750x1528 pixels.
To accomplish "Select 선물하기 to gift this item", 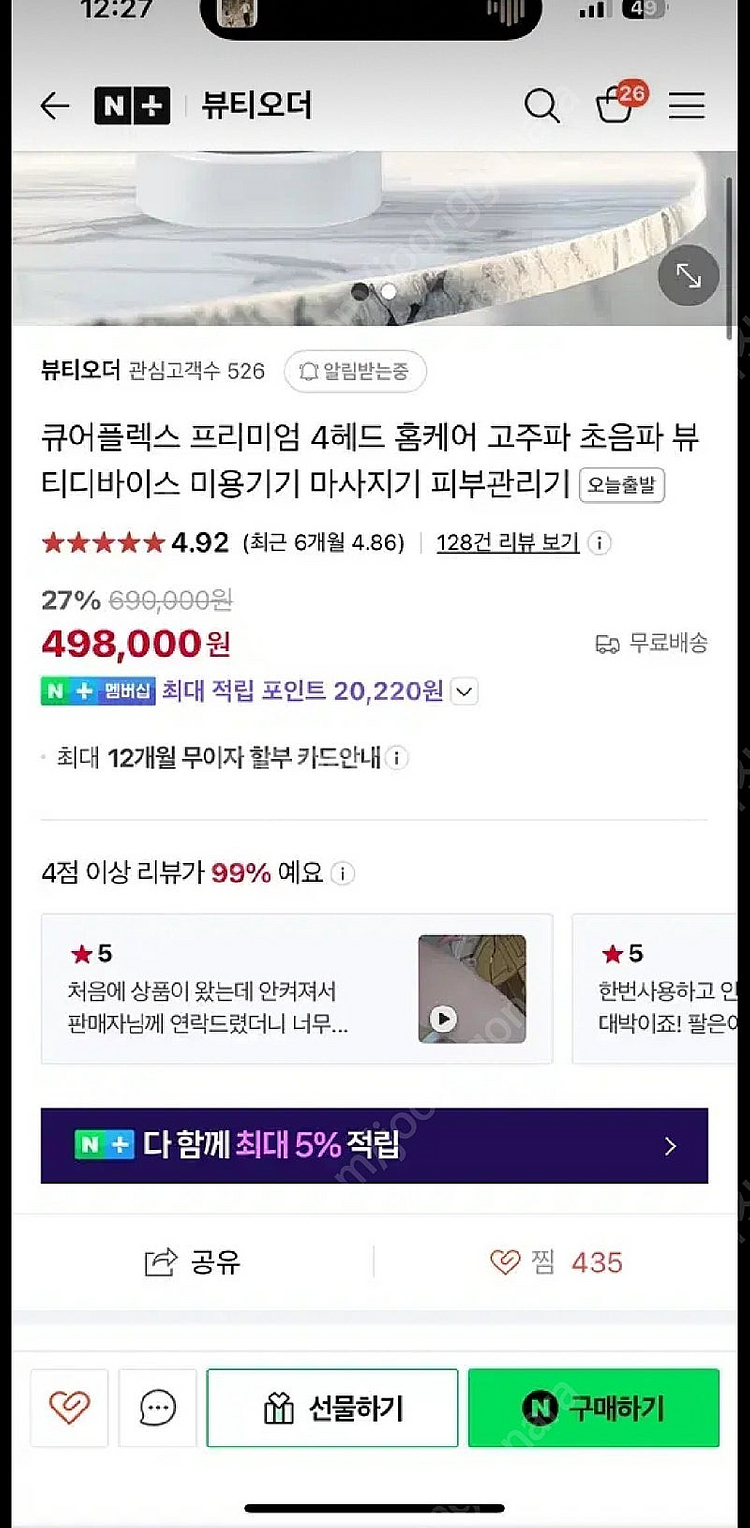I will pyautogui.click(x=332, y=1408).
